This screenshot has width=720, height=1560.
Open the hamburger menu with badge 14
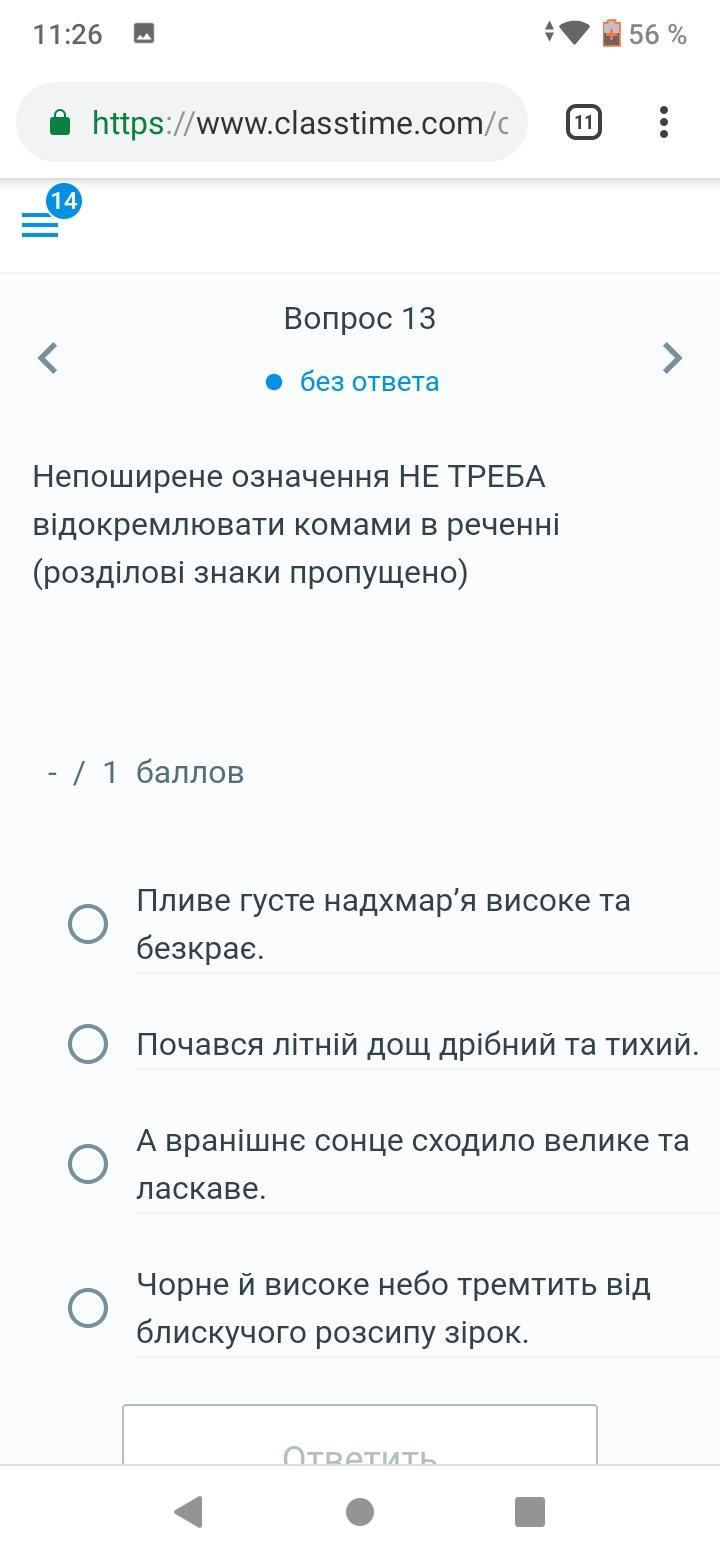(40, 225)
